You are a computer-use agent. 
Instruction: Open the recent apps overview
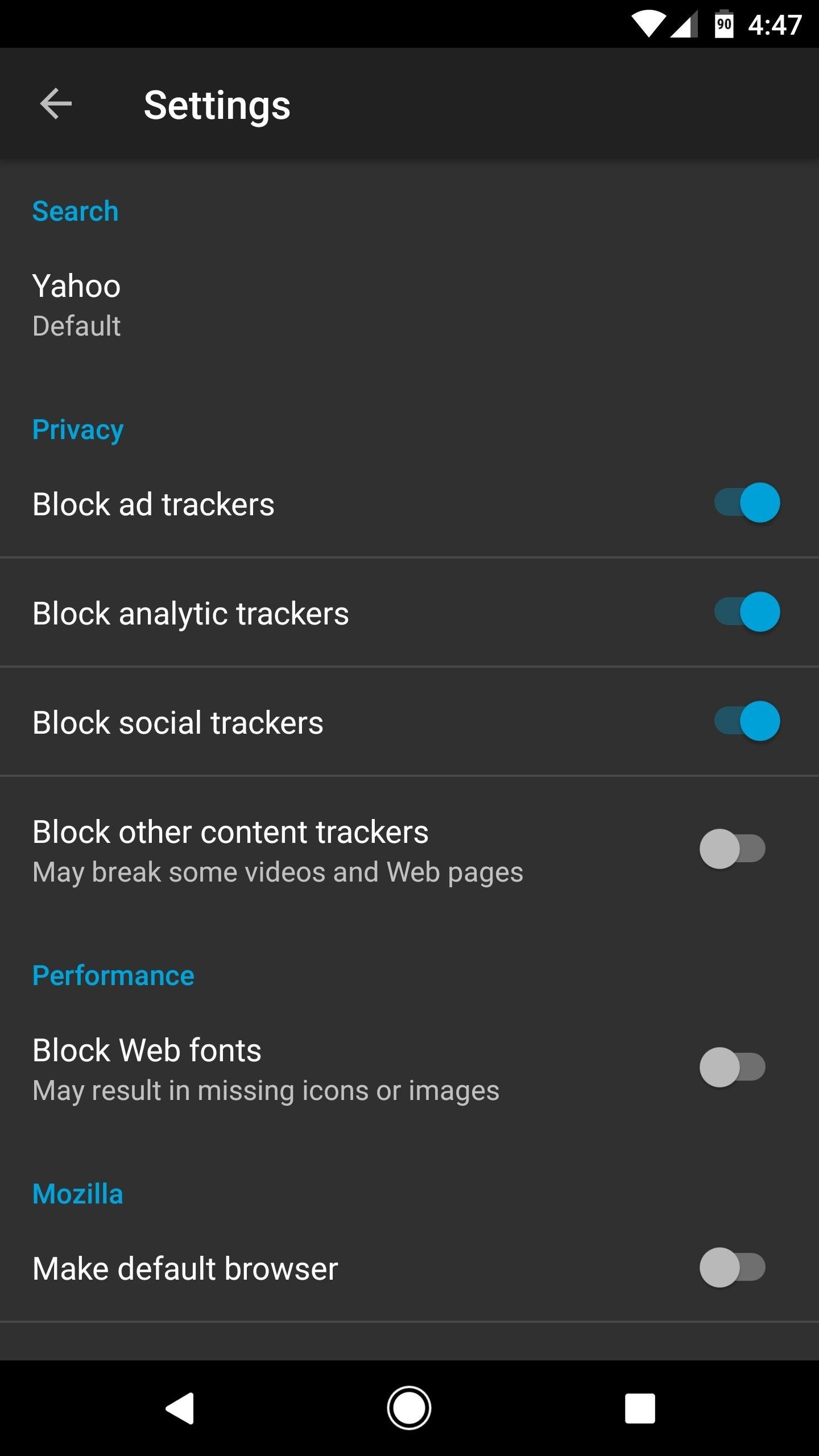pyautogui.click(x=640, y=1408)
